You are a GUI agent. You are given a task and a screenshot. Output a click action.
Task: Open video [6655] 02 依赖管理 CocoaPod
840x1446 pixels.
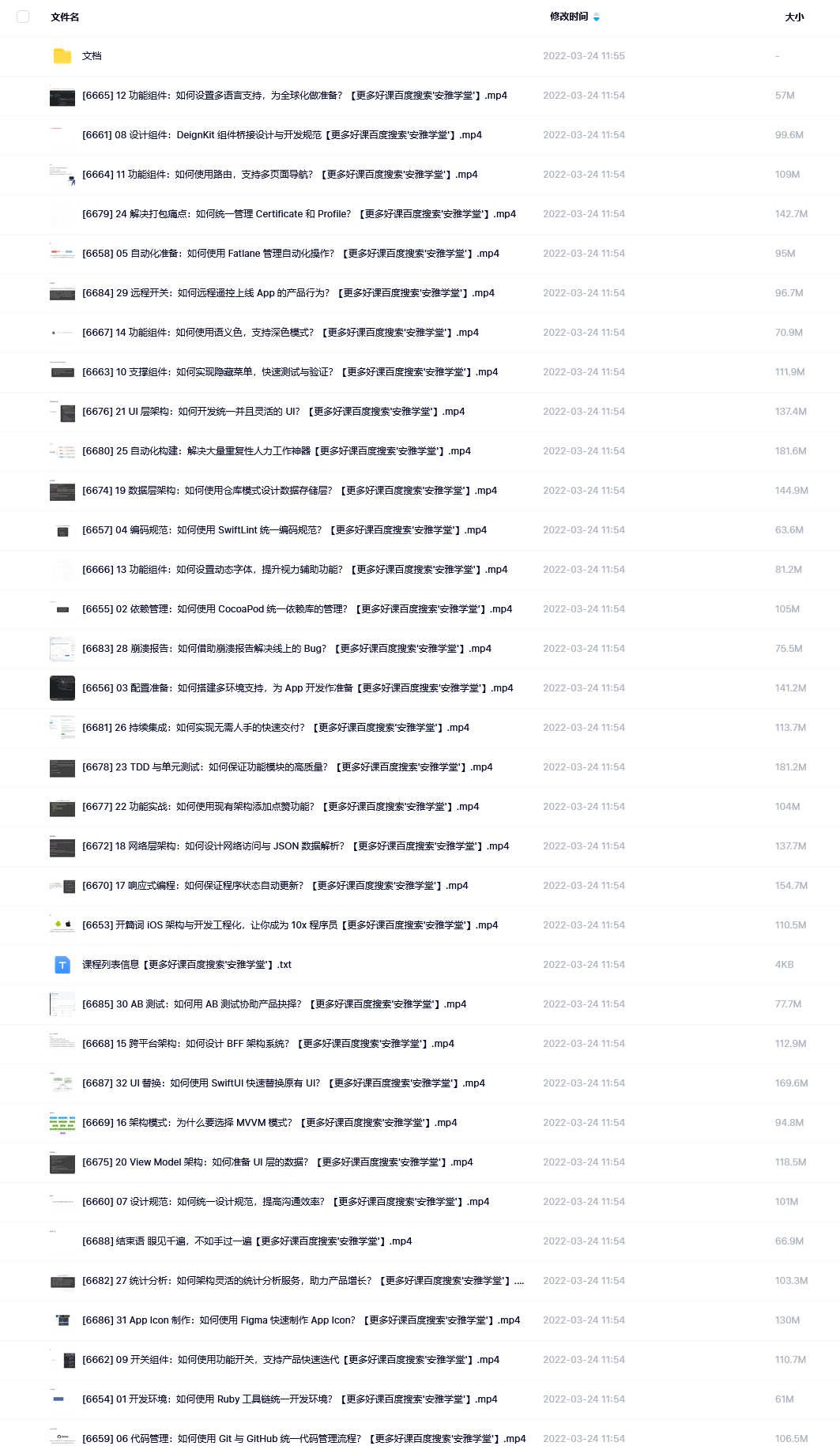point(297,609)
